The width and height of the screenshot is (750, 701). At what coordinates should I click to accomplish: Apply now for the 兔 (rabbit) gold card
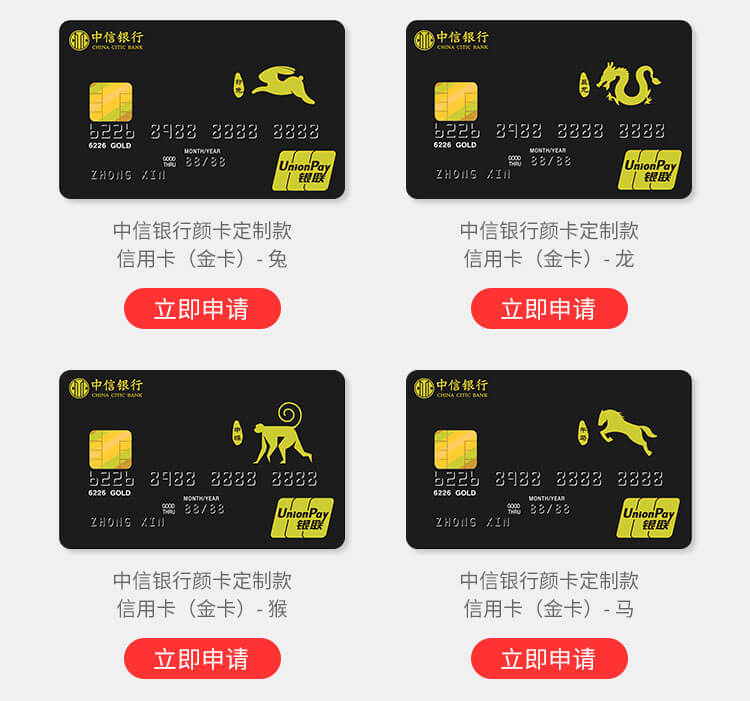tap(202, 309)
